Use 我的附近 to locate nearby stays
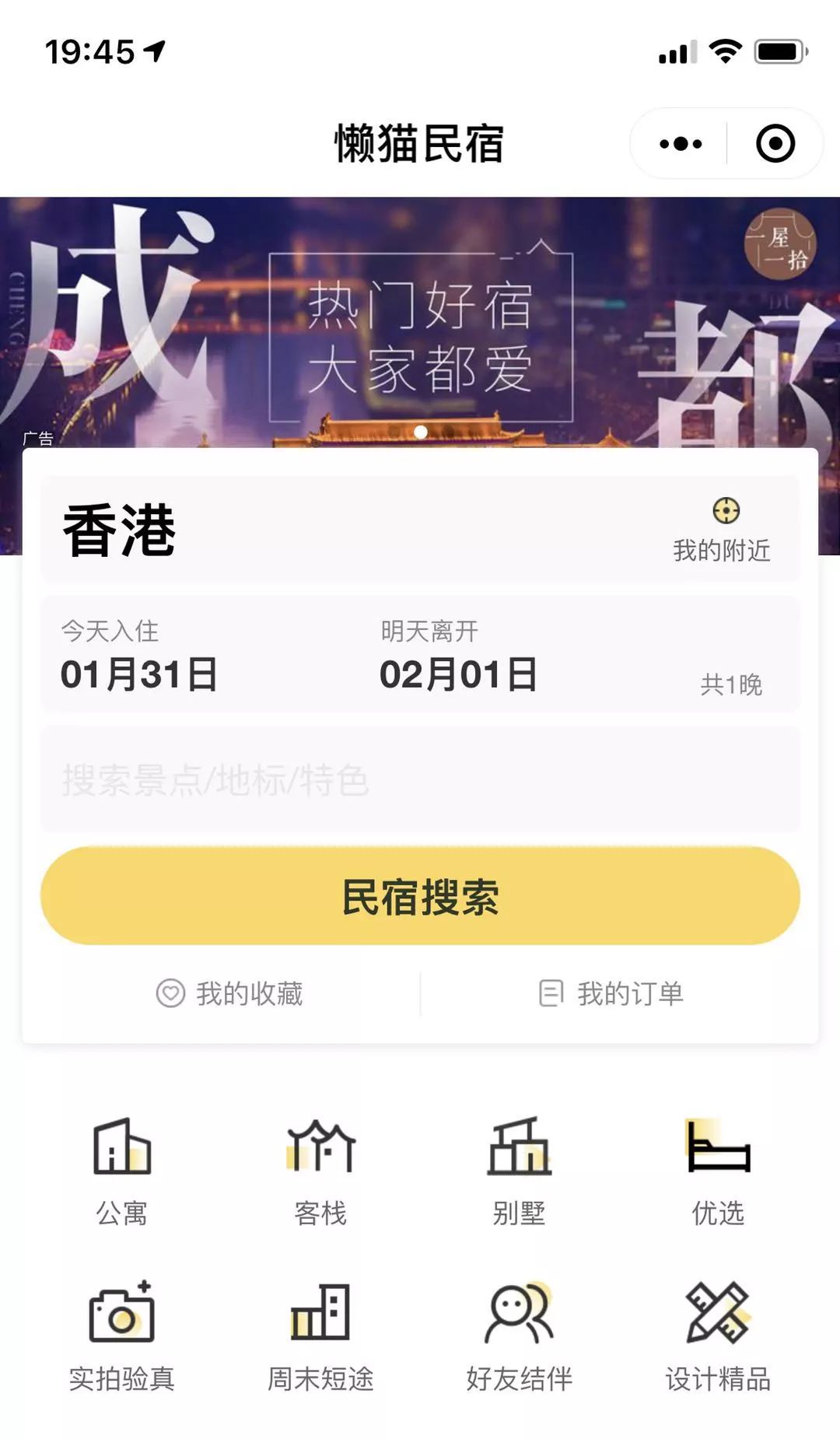840x1439 pixels. 723,530
